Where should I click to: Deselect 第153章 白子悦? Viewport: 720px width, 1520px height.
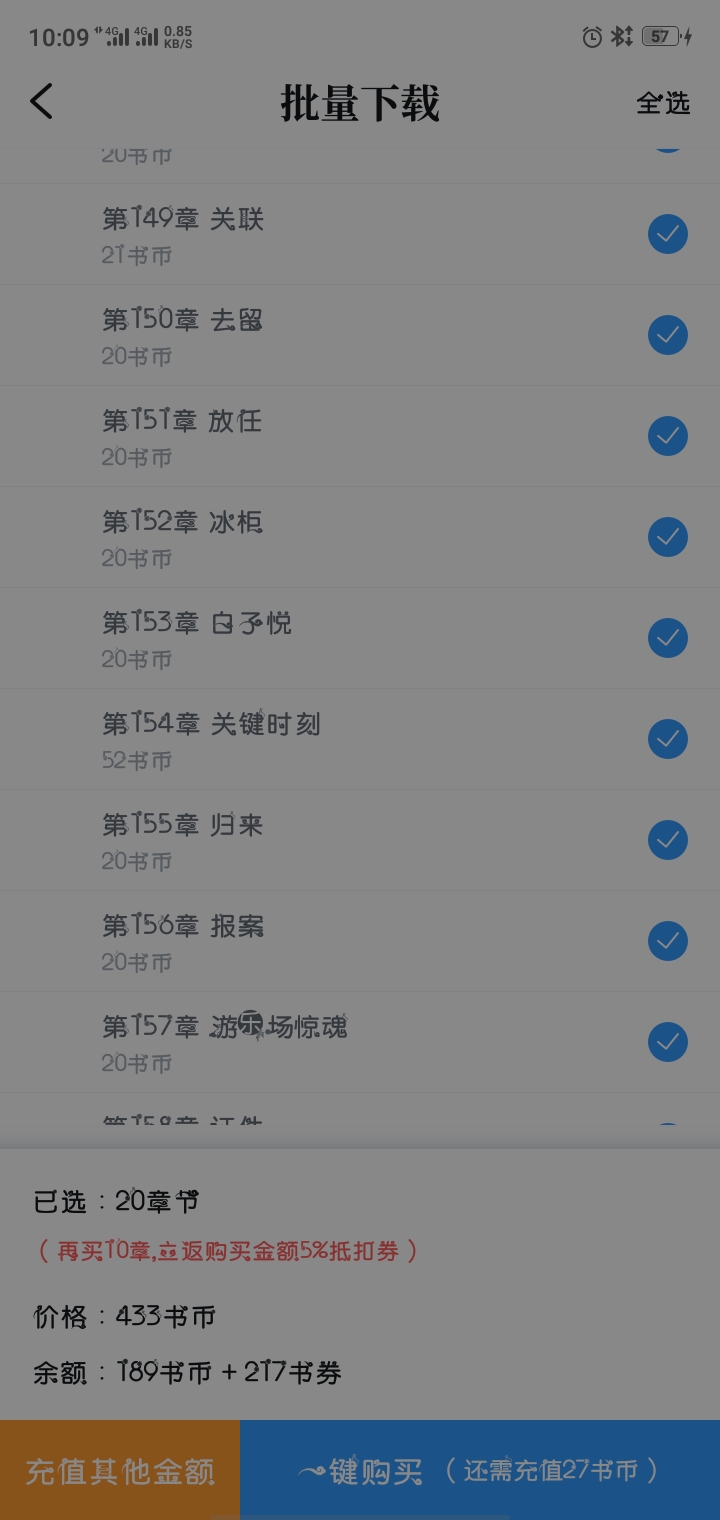click(667, 638)
